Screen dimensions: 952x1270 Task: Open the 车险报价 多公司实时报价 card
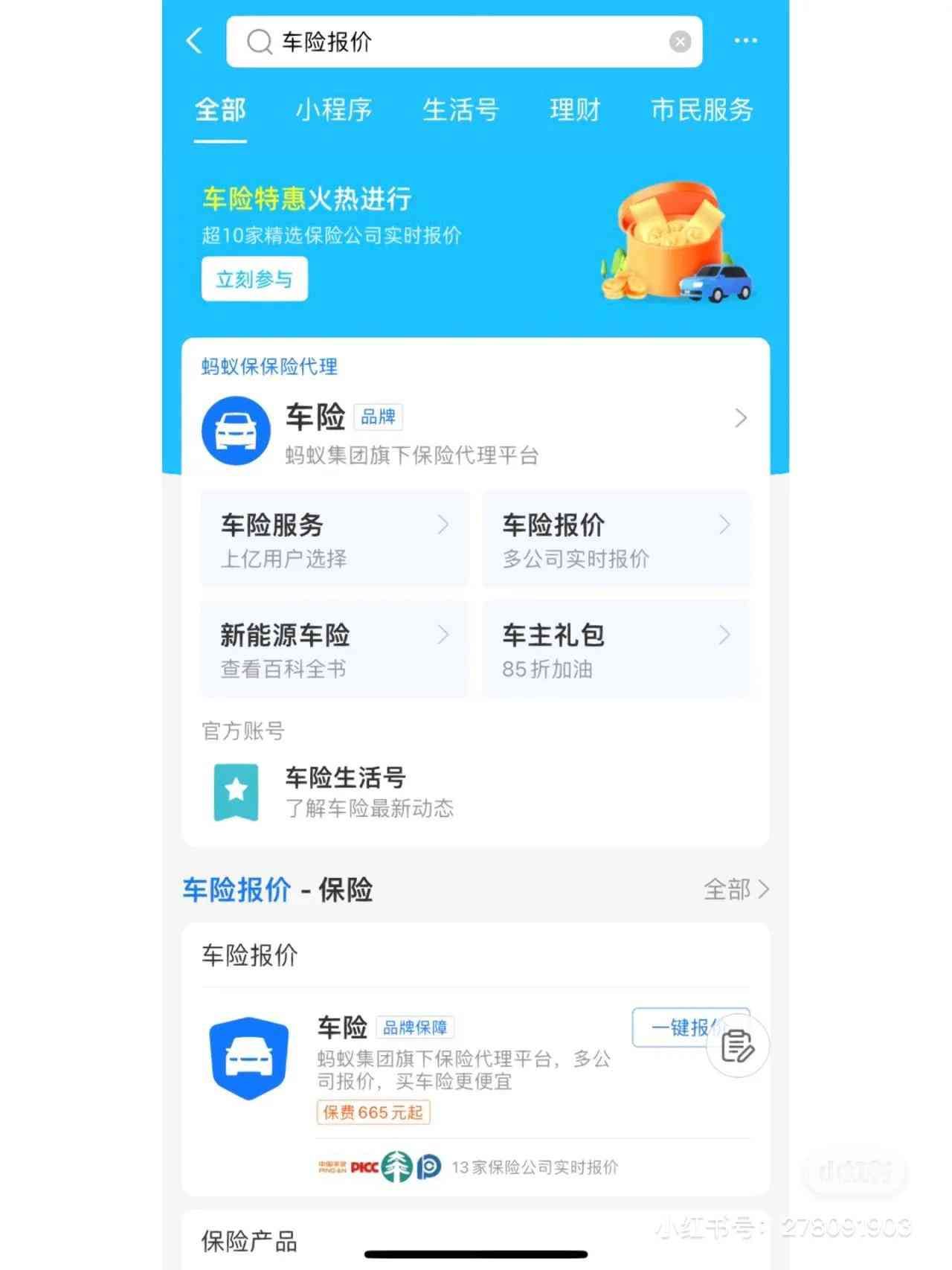pyautogui.click(x=616, y=539)
